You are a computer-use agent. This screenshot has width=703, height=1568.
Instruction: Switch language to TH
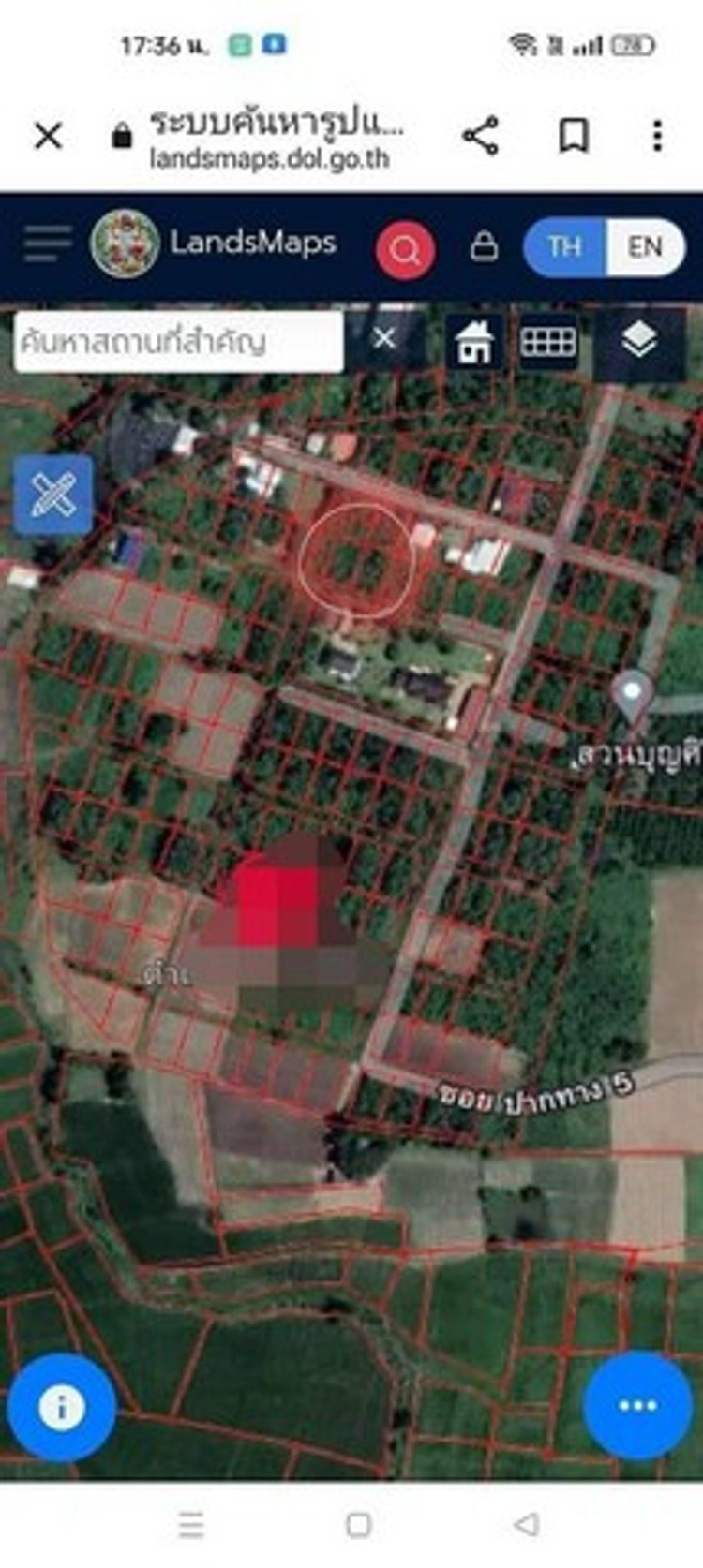tap(564, 247)
